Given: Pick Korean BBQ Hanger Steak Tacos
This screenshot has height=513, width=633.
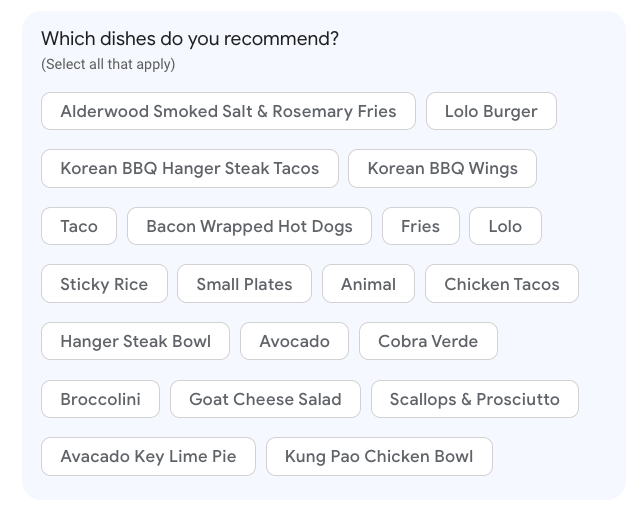Looking at the screenshot, I should tap(190, 168).
